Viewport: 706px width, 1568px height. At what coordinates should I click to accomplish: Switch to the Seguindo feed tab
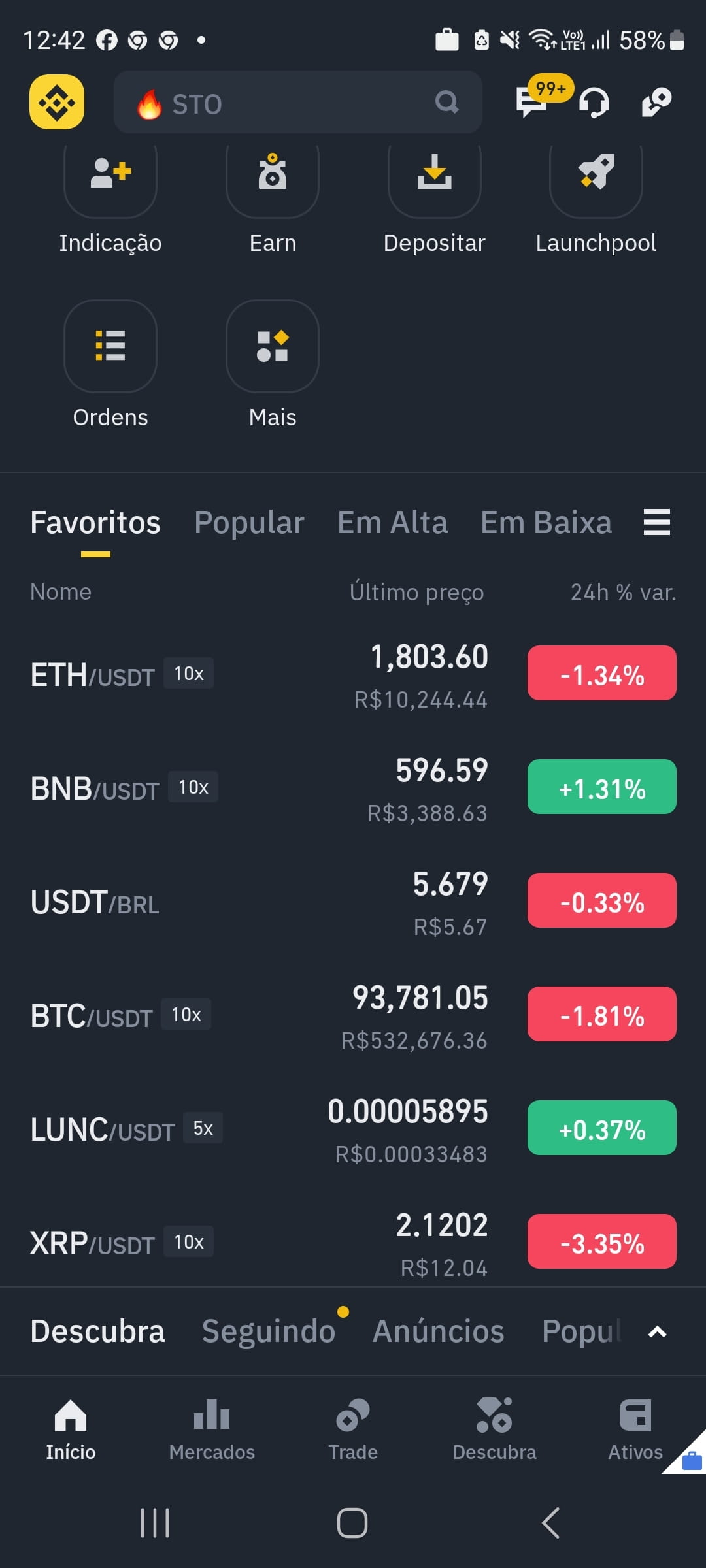[x=268, y=1331]
